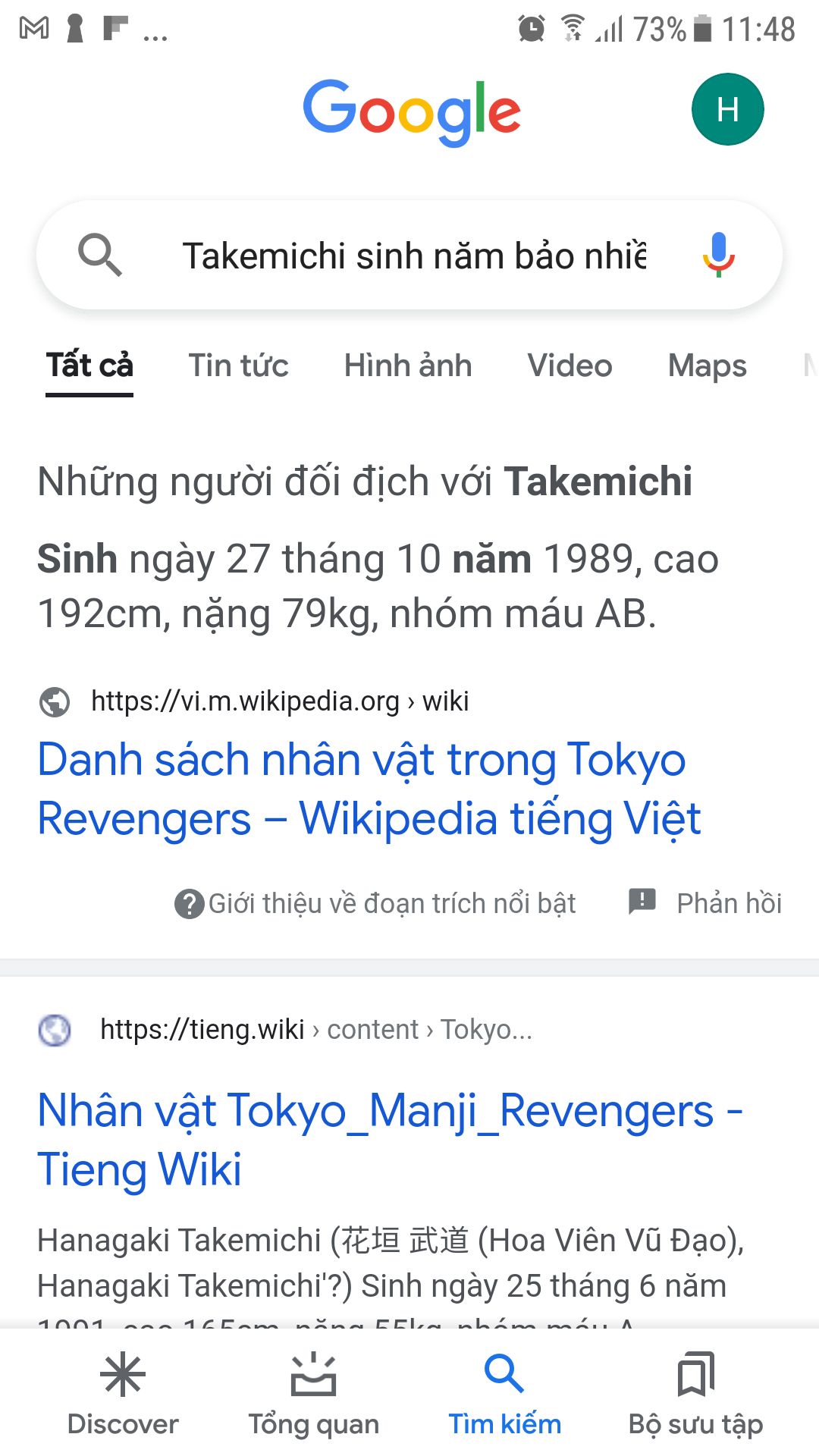Open the Wikipedia tiếng Việt Tokyo Revengers result
This screenshot has width=819, height=1456.
coord(369,789)
